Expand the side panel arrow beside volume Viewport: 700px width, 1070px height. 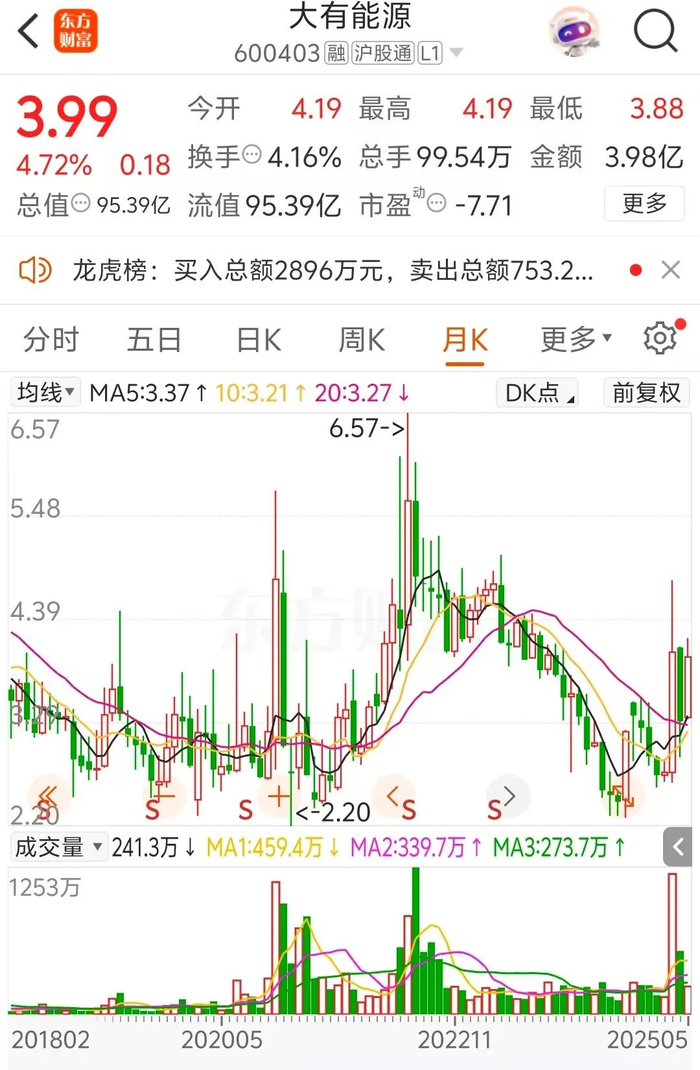pyautogui.click(x=677, y=848)
